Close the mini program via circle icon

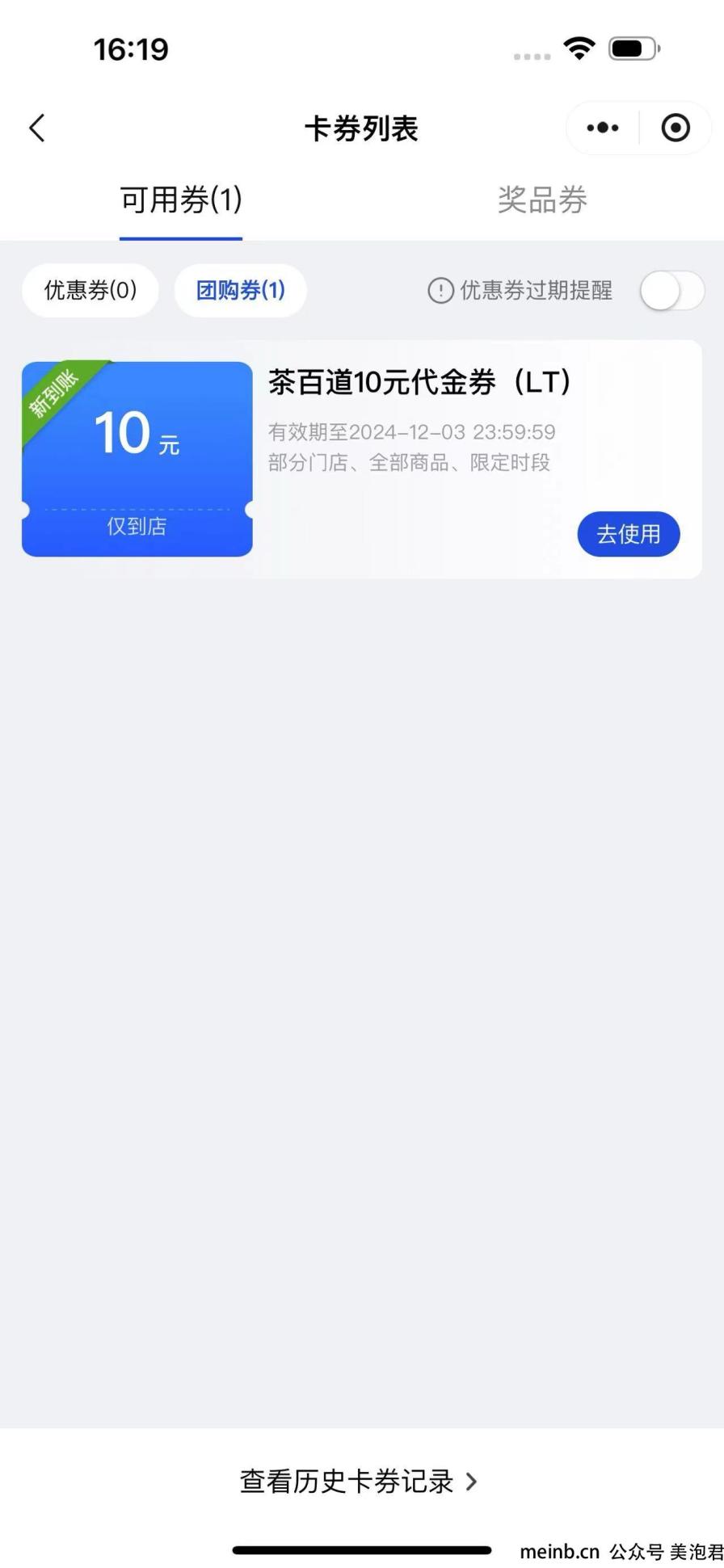click(x=676, y=128)
